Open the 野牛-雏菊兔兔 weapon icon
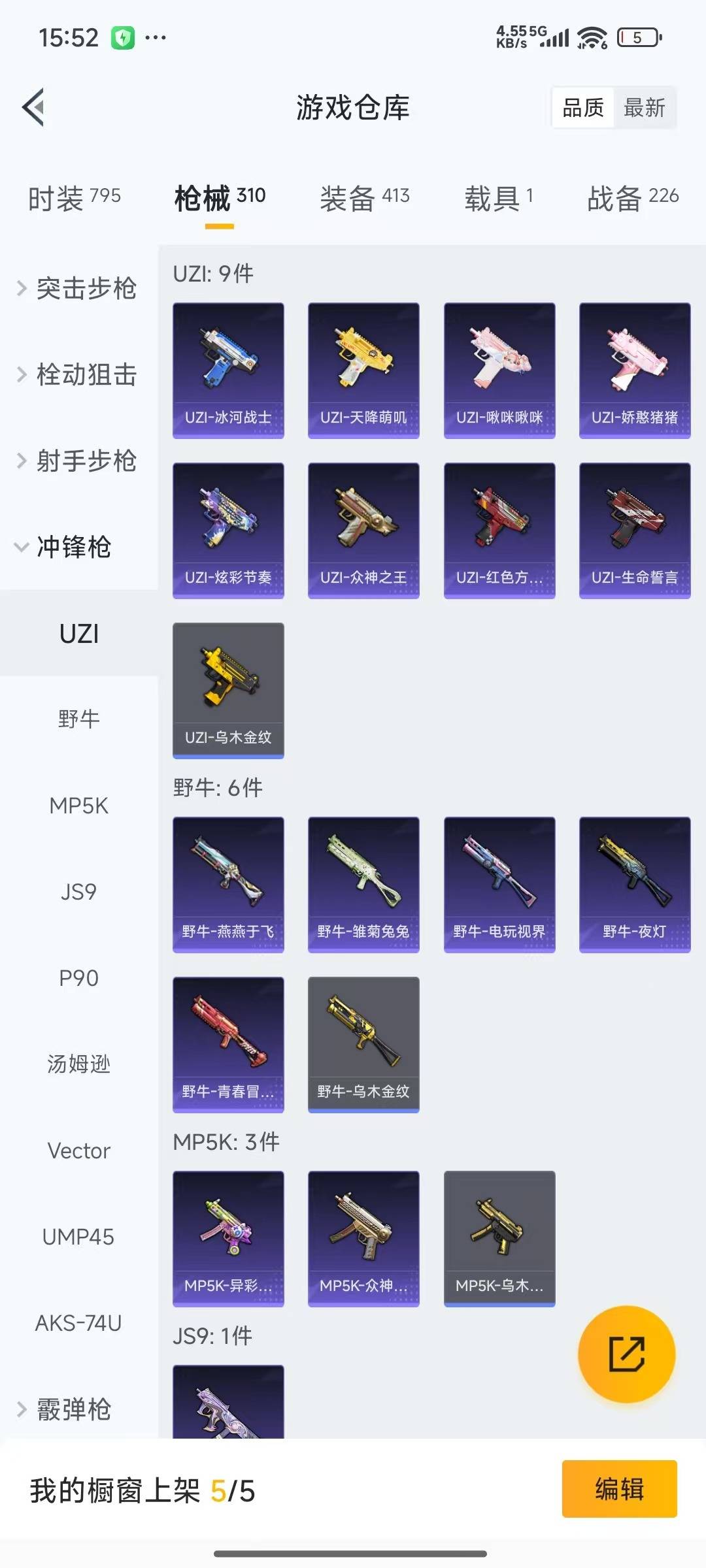Image resolution: width=706 pixels, height=1568 pixels. [x=363, y=882]
